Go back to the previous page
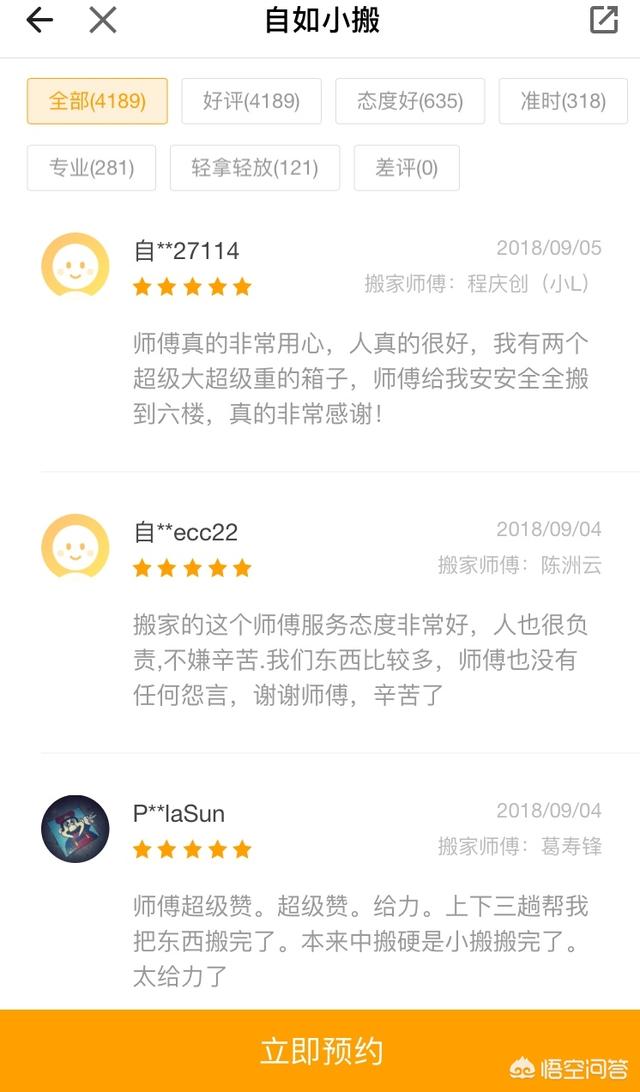The height and width of the screenshot is (1092, 640). tap(39, 20)
